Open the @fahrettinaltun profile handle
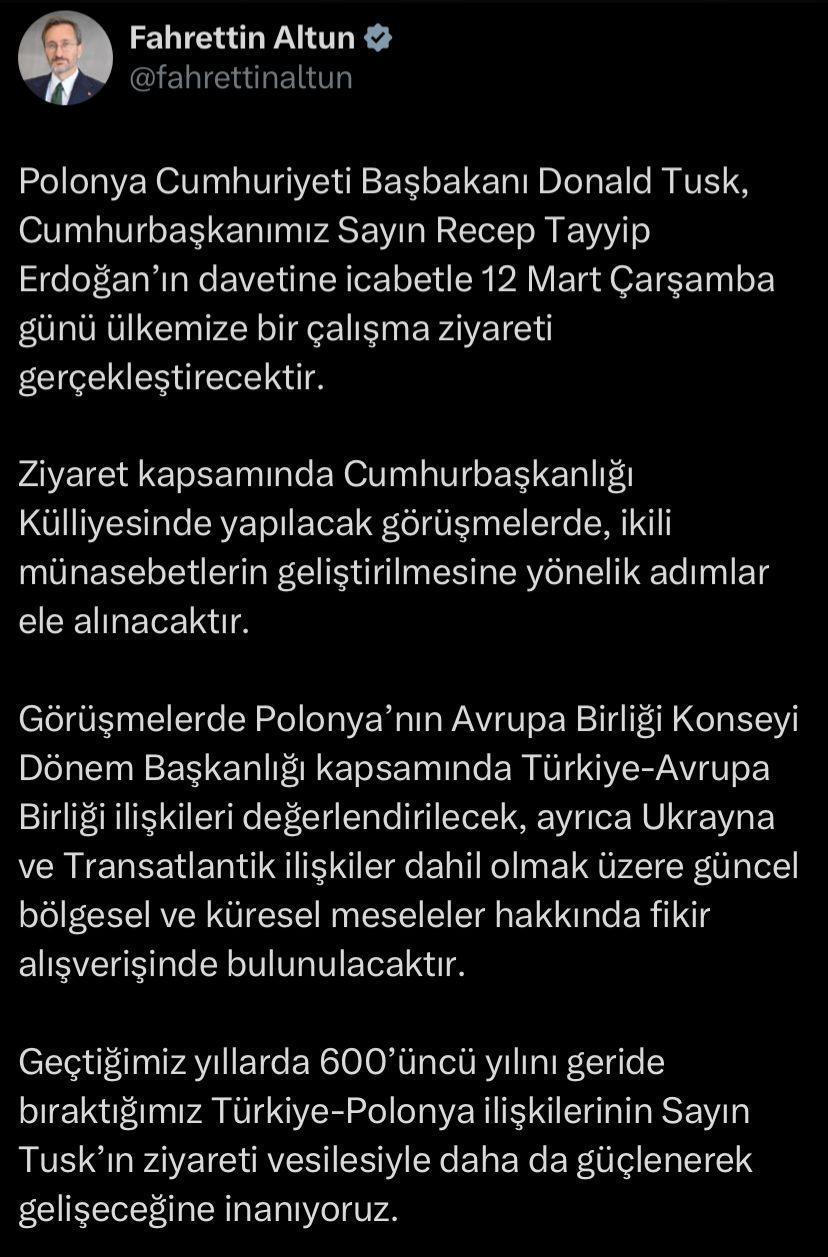Image resolution: width=828 pixels, height=1257 pixels. [x=241, y=78]
